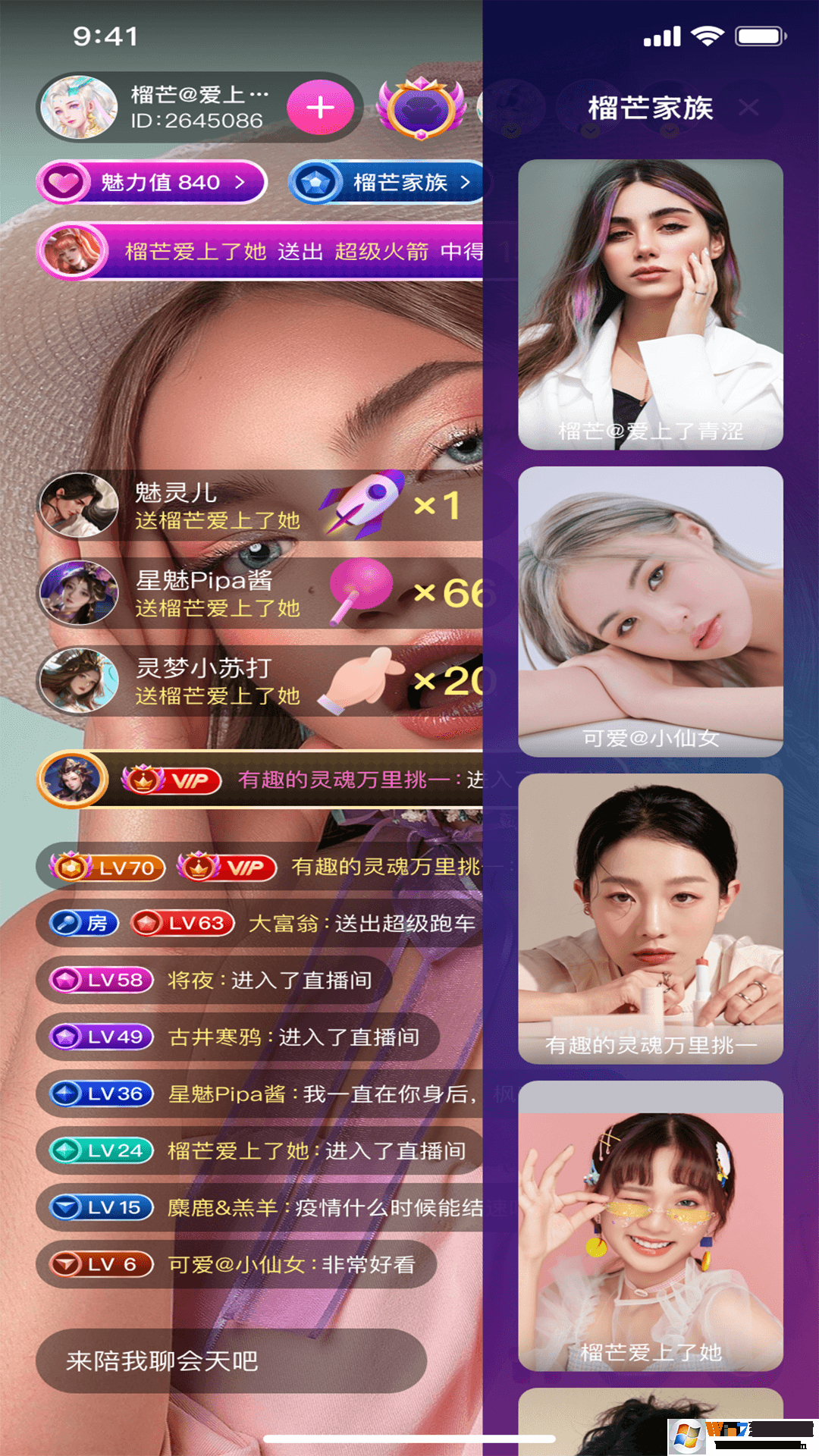
Task: Open 榴芒爱上了她 card in family list
Action: click(x=650, y=1225)
